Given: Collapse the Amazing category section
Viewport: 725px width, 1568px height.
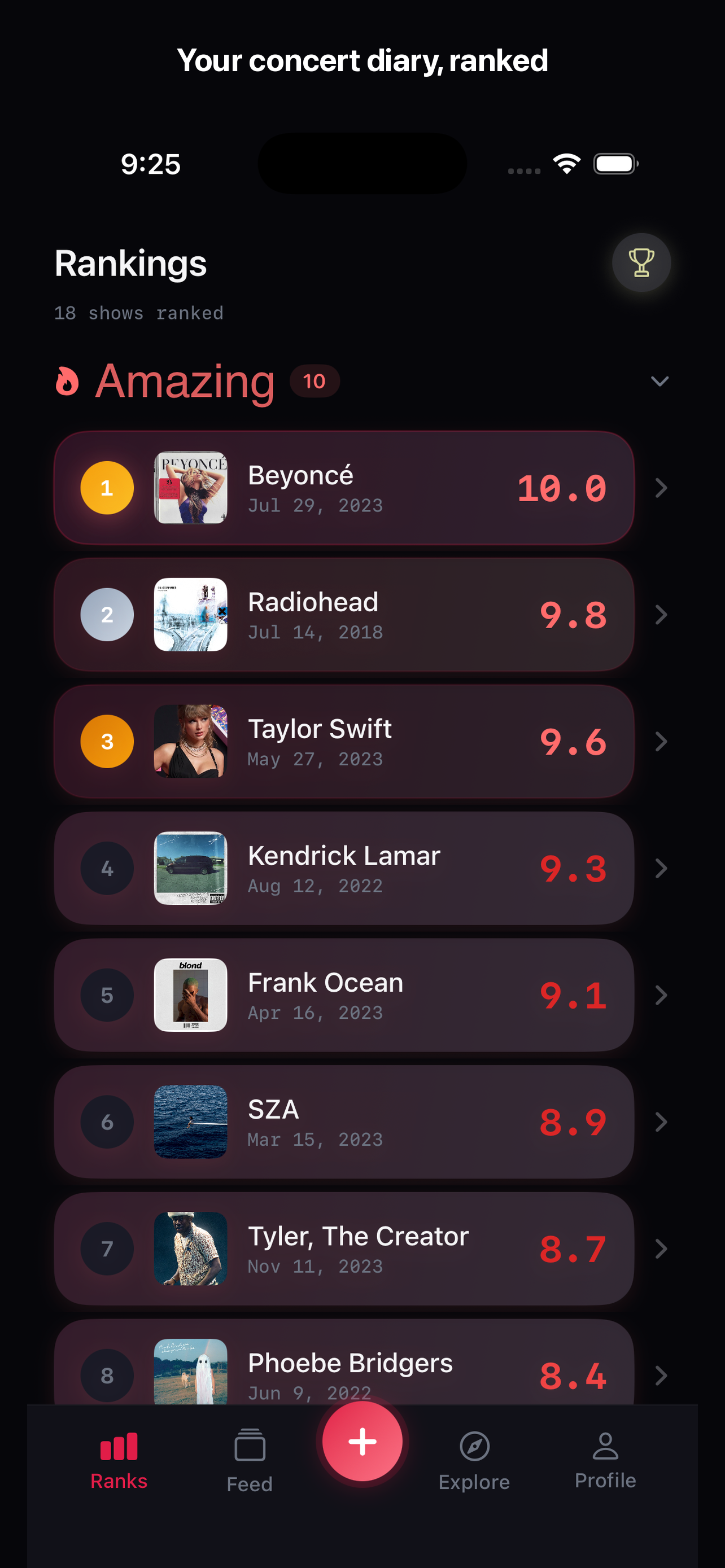Looking at the screenshot, I should point(661,382).
